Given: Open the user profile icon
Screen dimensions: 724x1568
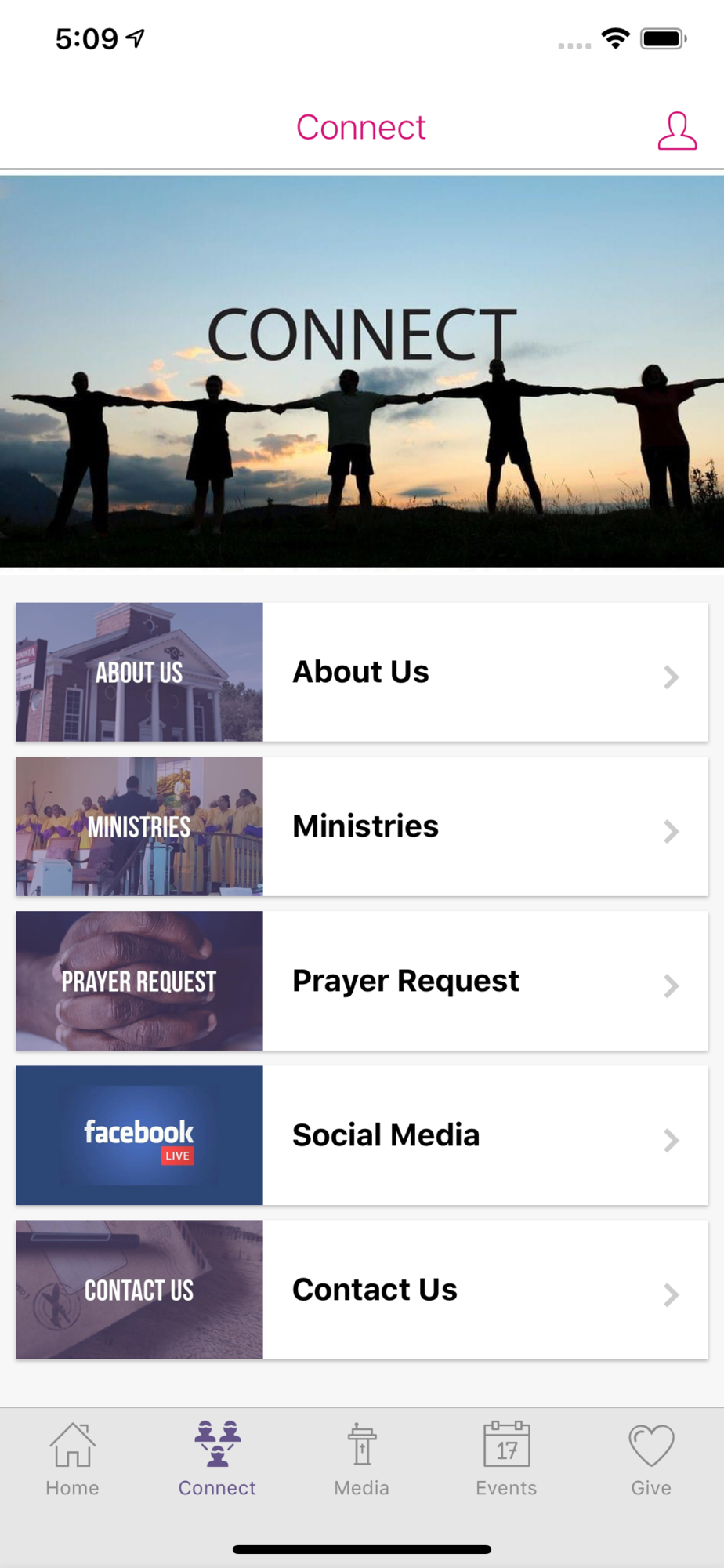Looking at the screenshot, I should tap(676, 130).
